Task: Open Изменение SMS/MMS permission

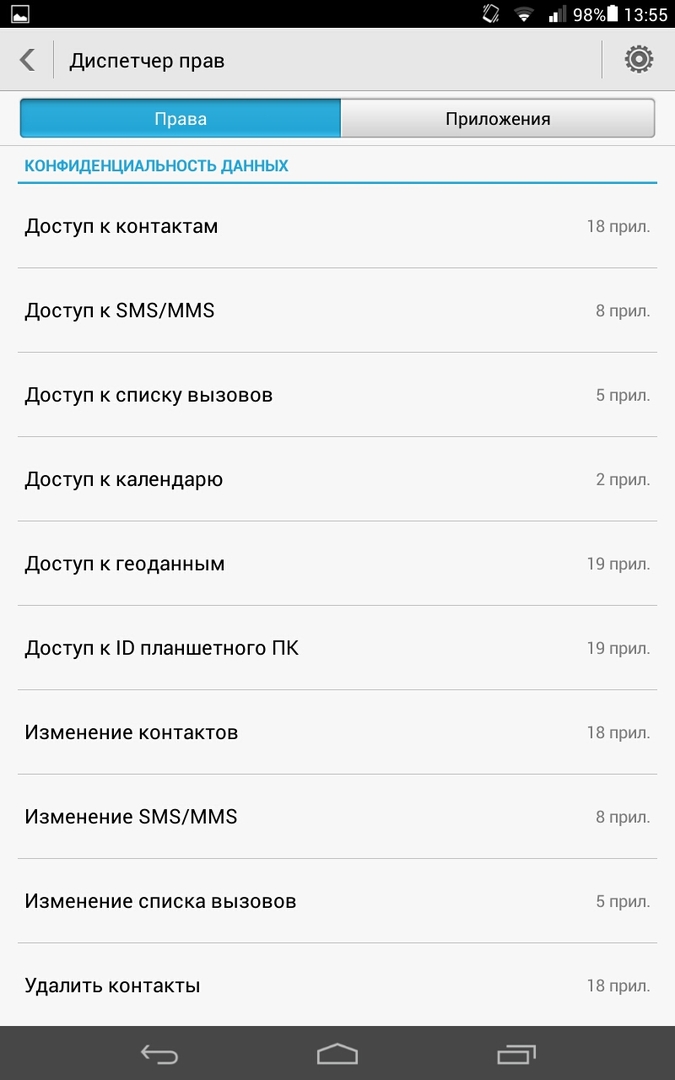Action: pyautogui.click(x=337, y=817)
